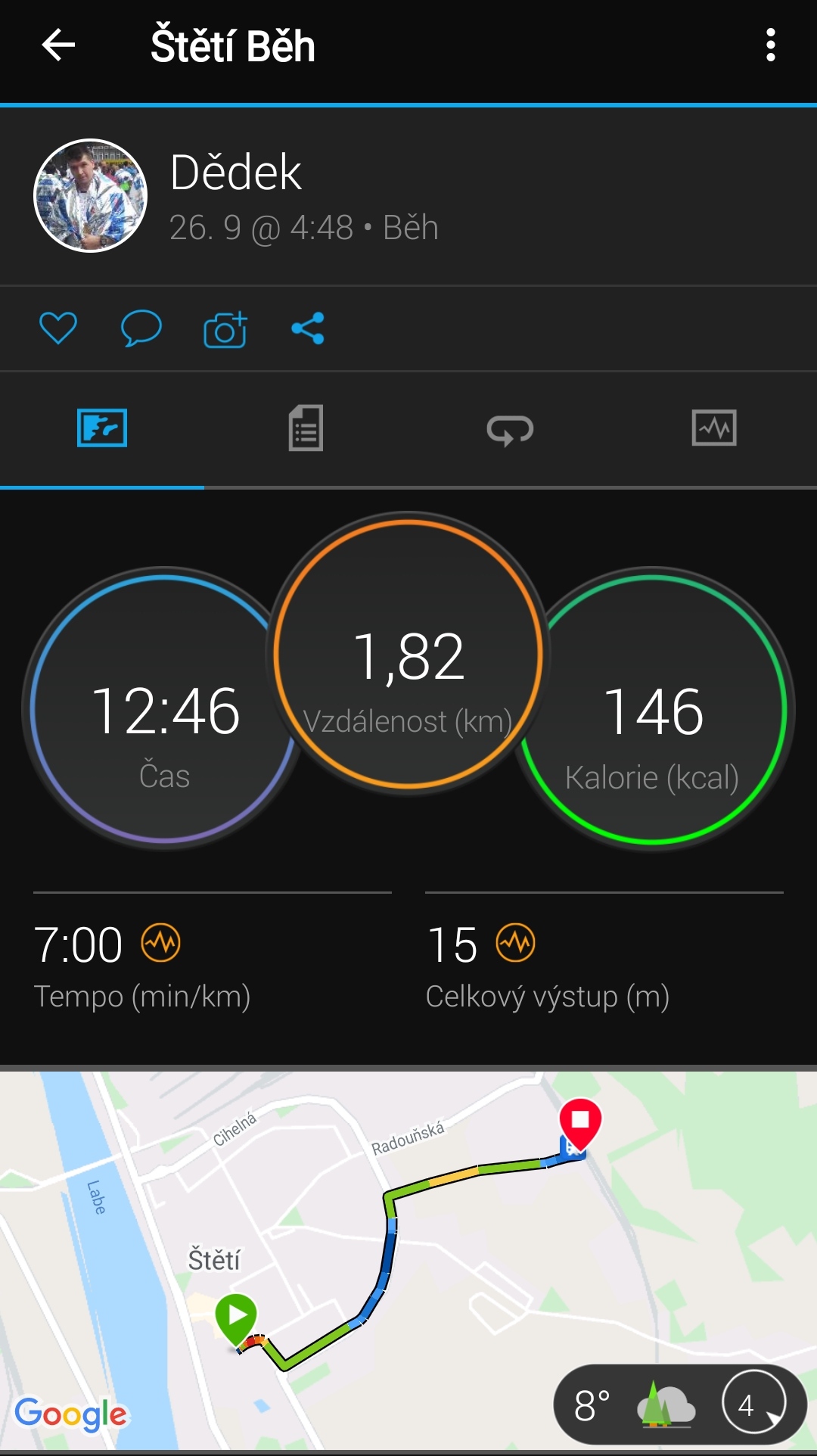
Task: Switch to the statistics list tab
Action: [x=306, y=428]
